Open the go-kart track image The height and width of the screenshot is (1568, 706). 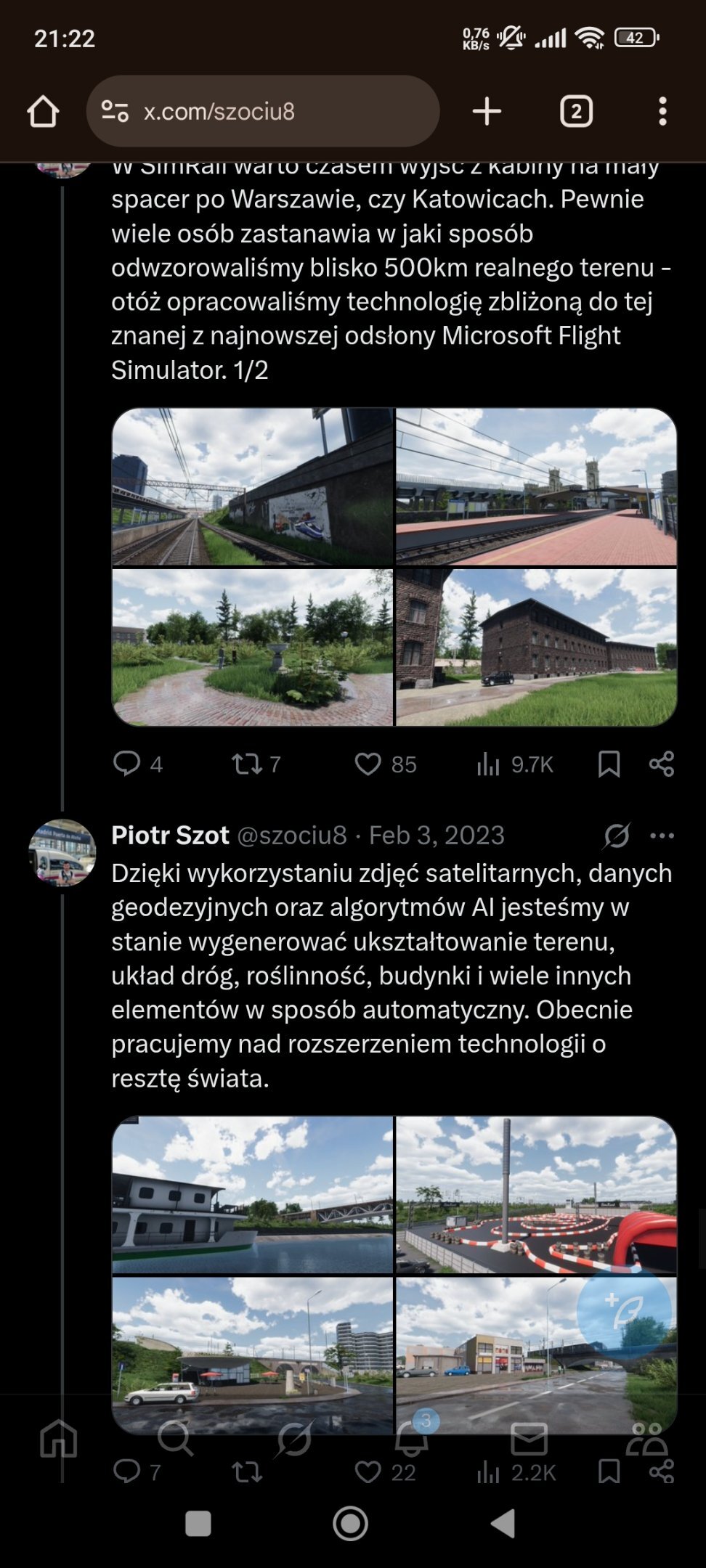click(537, 1195)
